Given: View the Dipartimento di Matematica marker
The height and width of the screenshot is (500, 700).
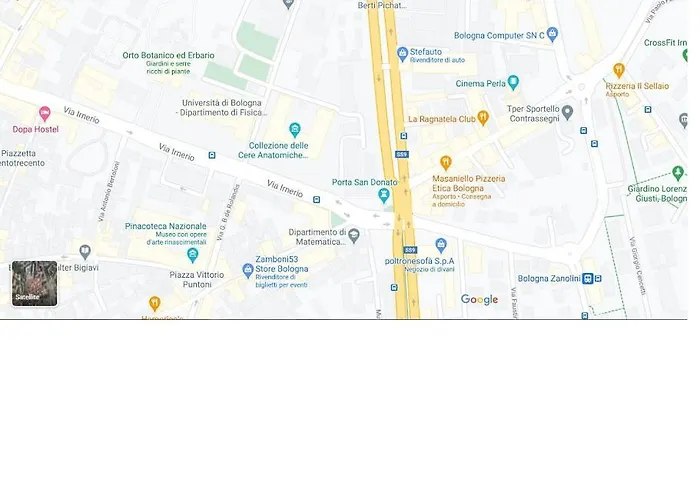Looking at the screenshot, I should (x=353, y=235).
